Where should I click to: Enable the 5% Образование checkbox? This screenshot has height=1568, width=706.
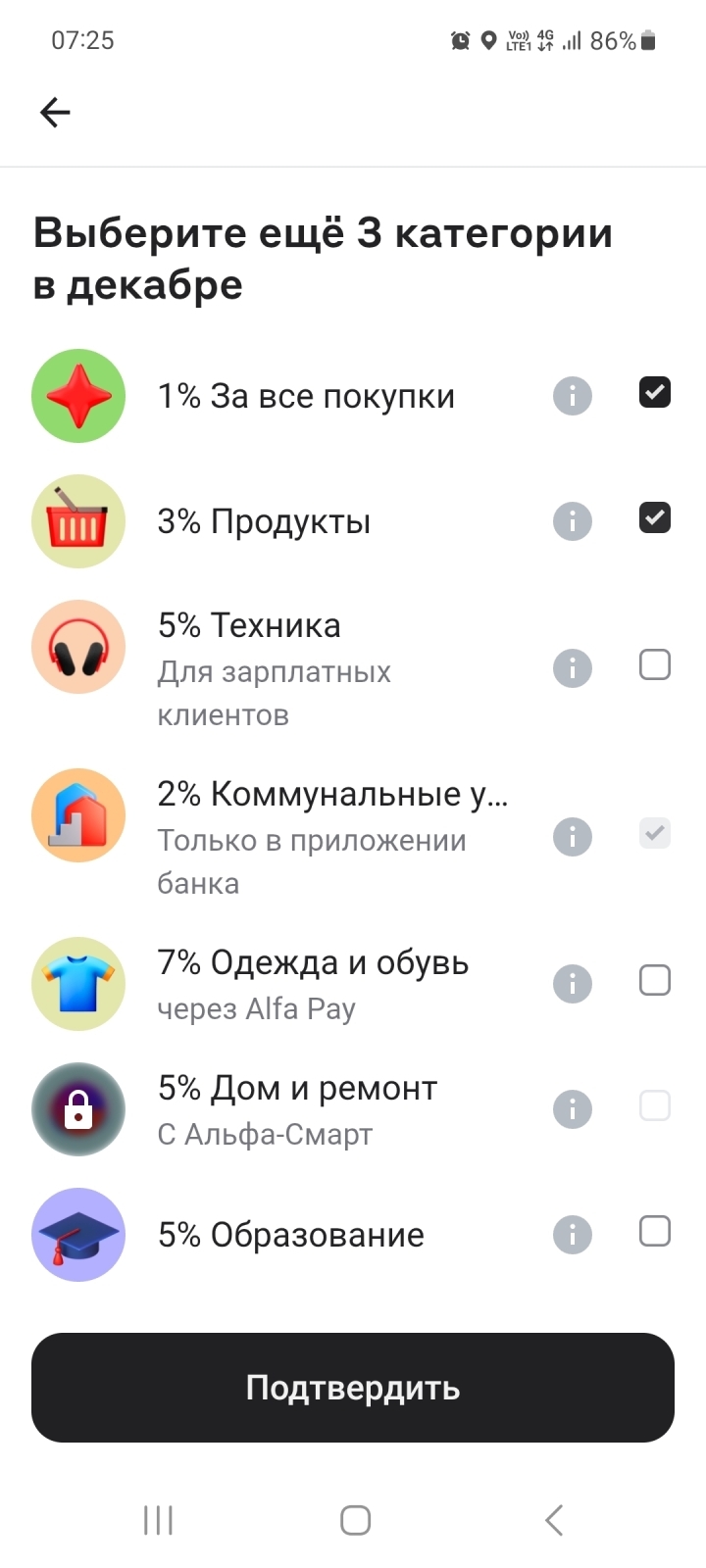point(654,1234)
